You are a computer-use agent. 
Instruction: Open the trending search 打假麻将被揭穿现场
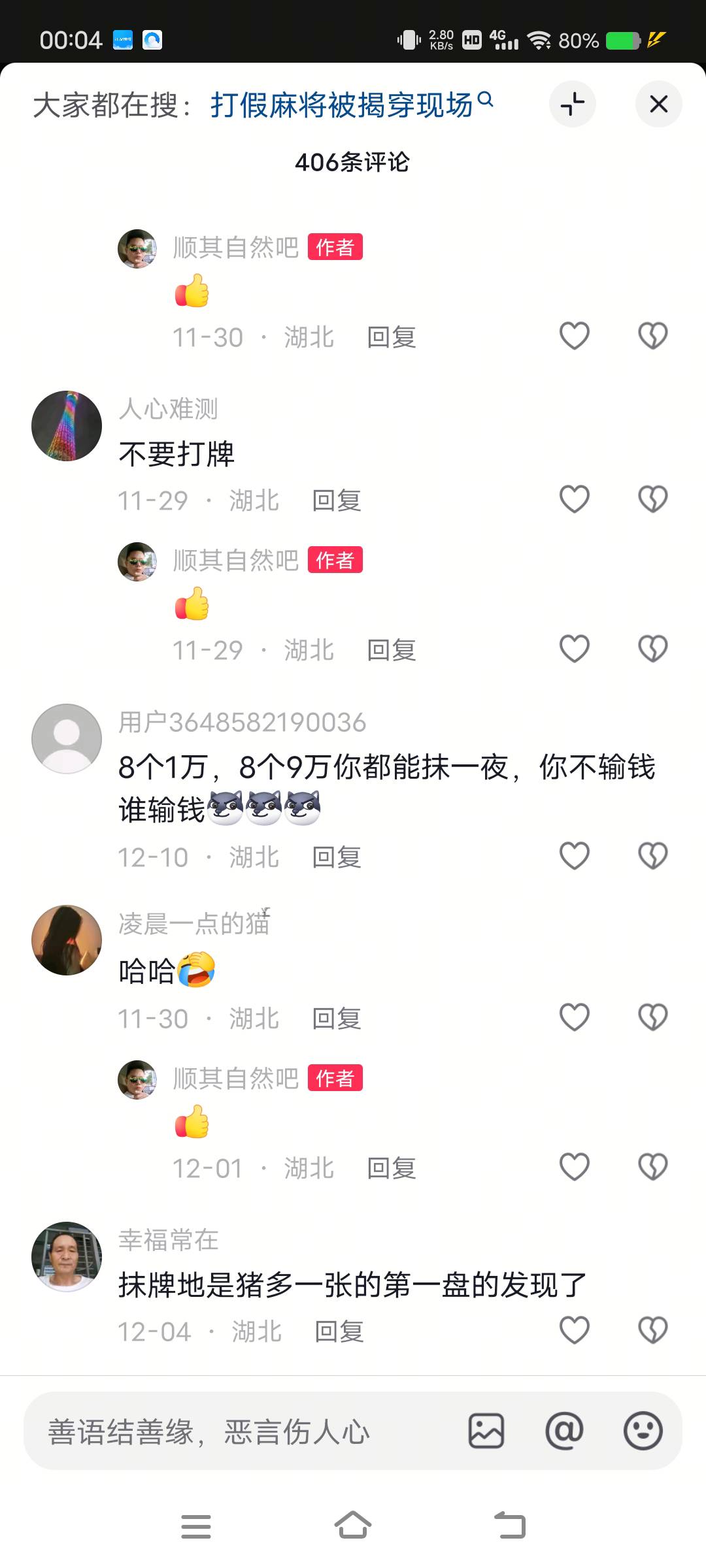(x=342, y=105)
